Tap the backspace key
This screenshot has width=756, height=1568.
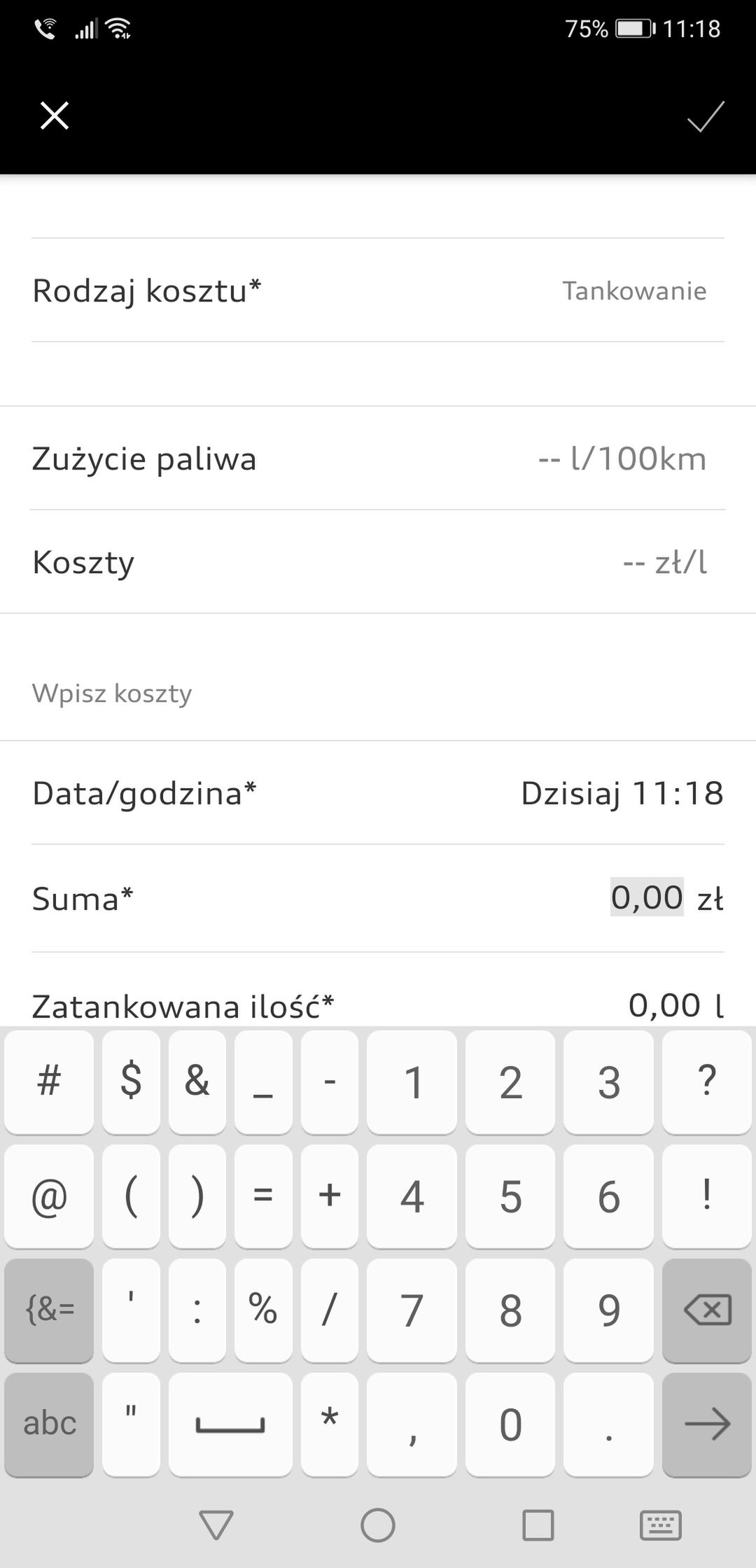pyautogui.click(x=706, y=1310)
